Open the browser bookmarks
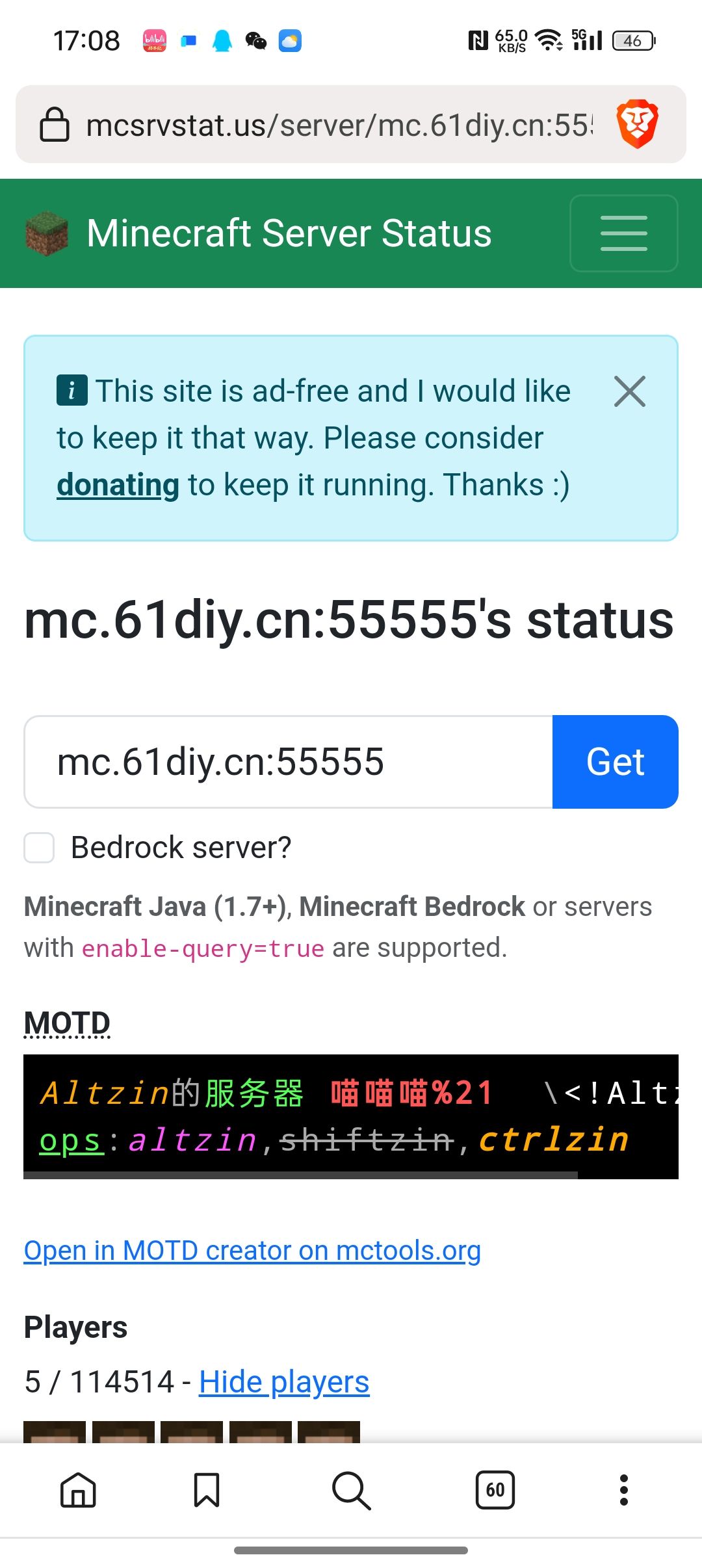Screen dimensions: 702x1568 (x=207, y=1489)
